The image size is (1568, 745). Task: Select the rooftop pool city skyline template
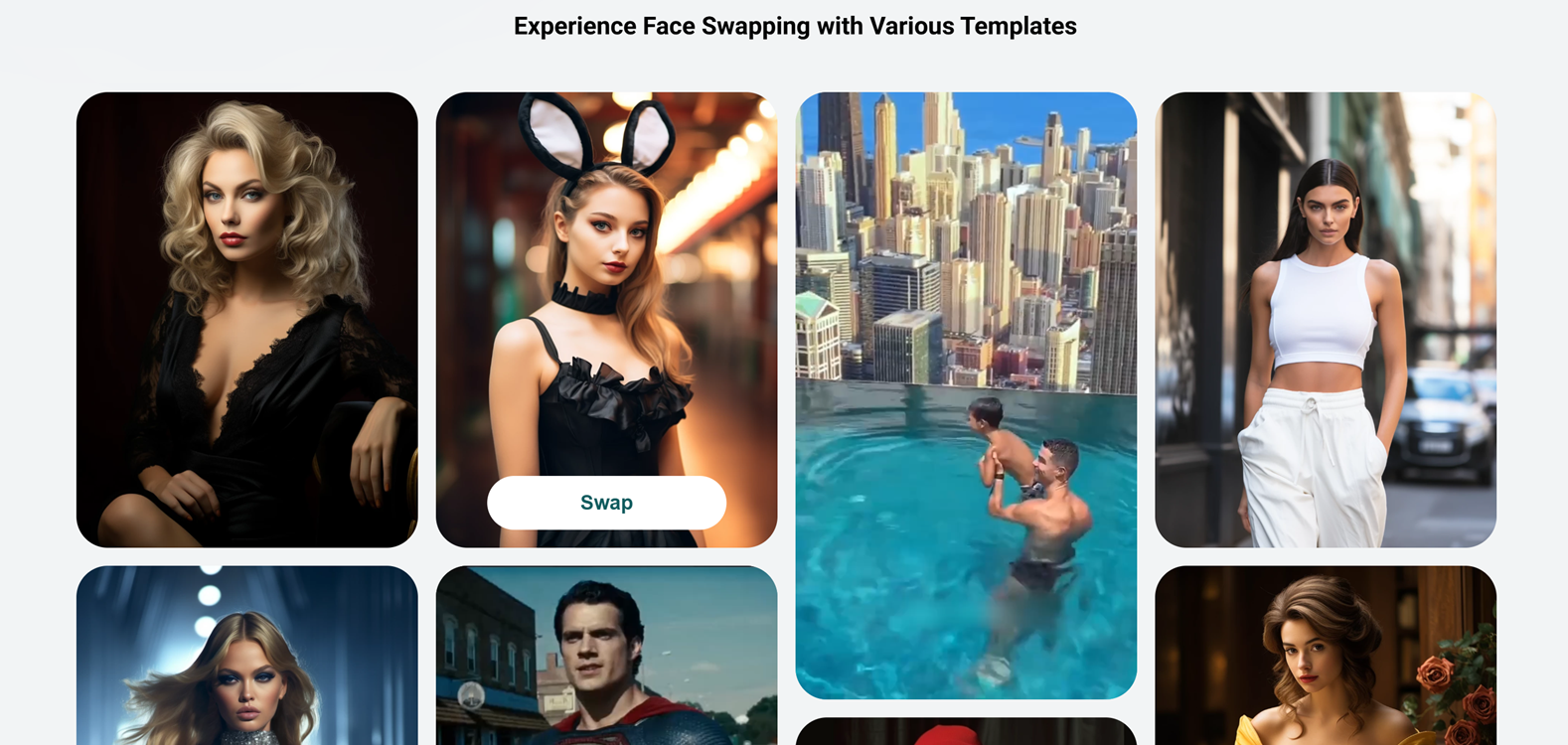tap(966, 394)
